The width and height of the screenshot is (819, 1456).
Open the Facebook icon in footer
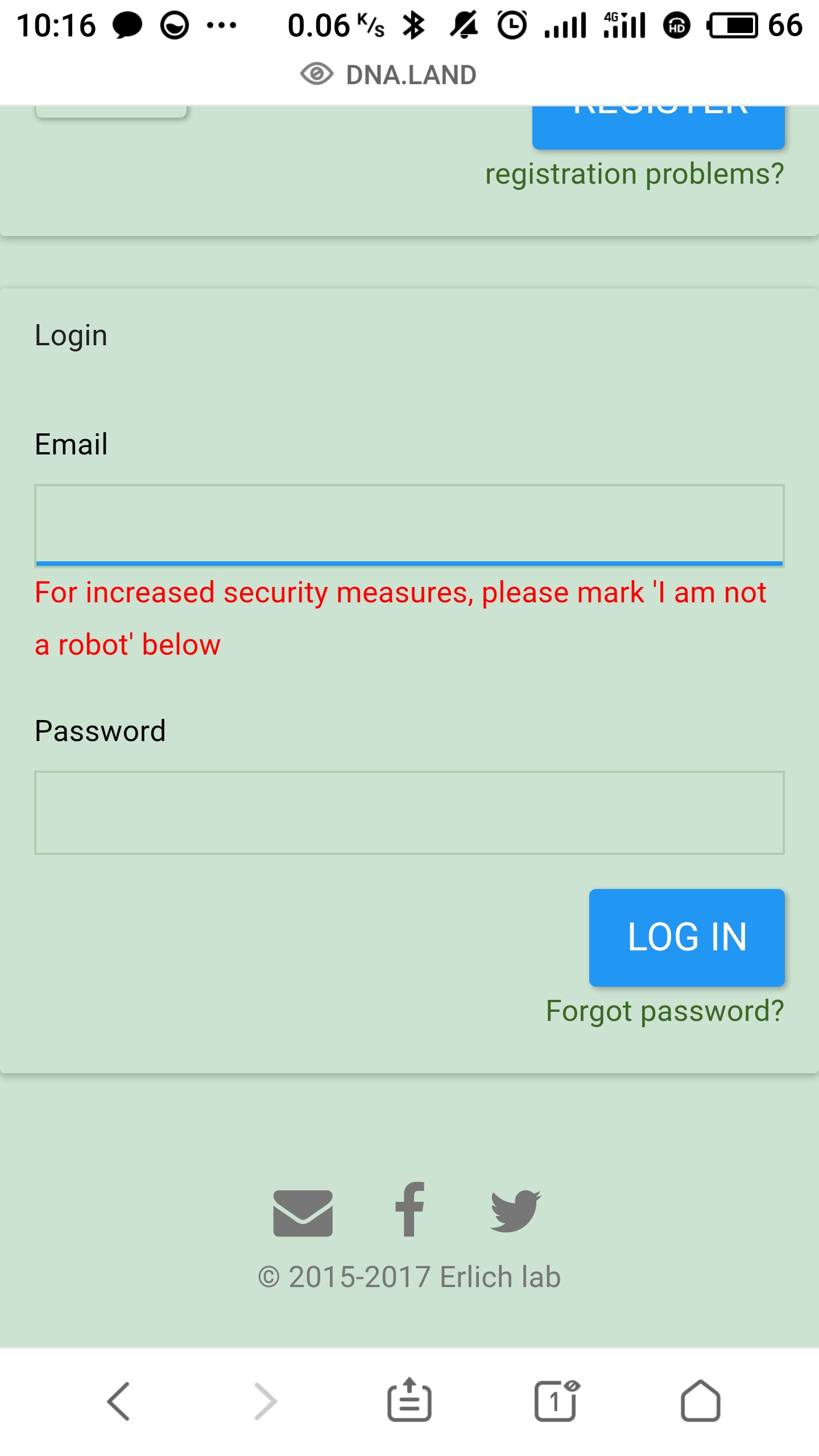point(410,1209)
